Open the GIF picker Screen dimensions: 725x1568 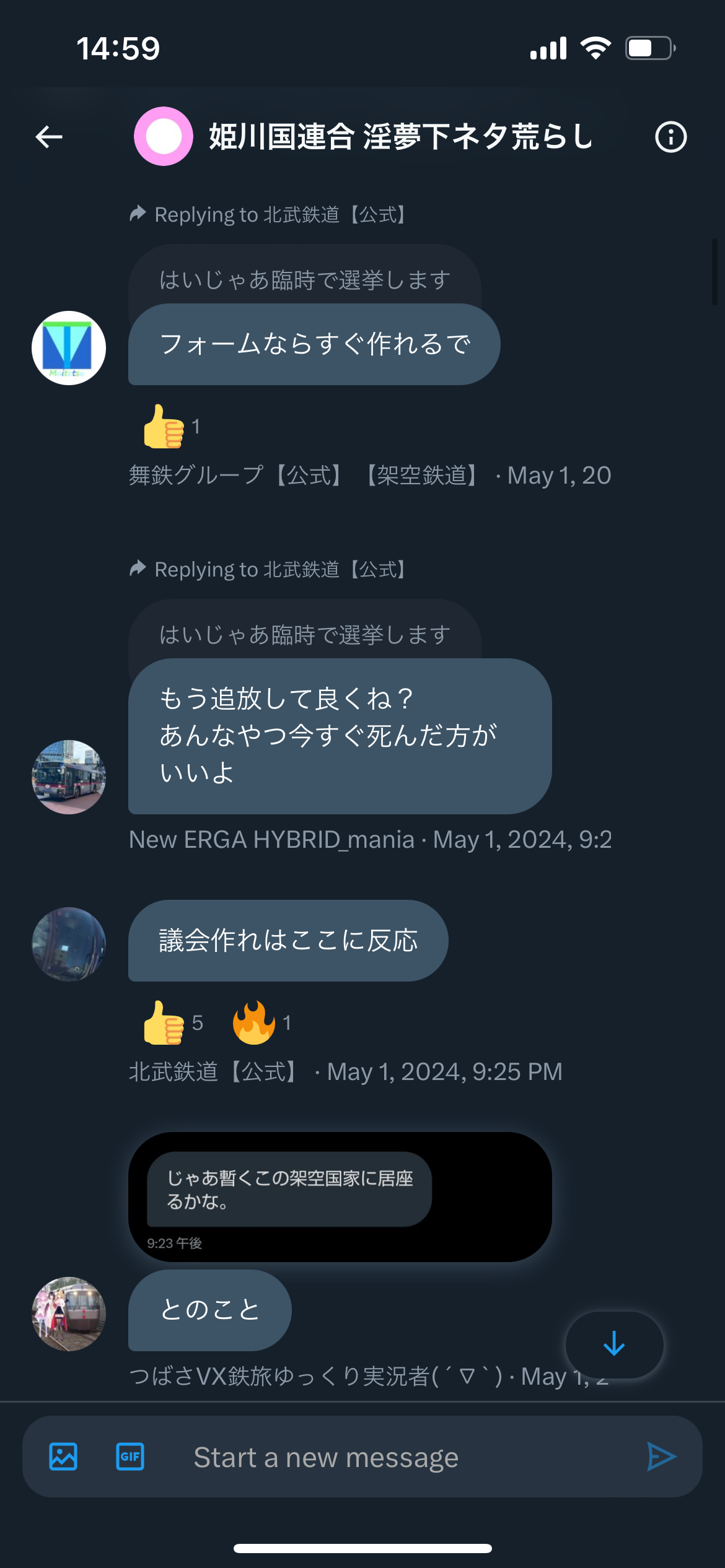pos(130,1457)
